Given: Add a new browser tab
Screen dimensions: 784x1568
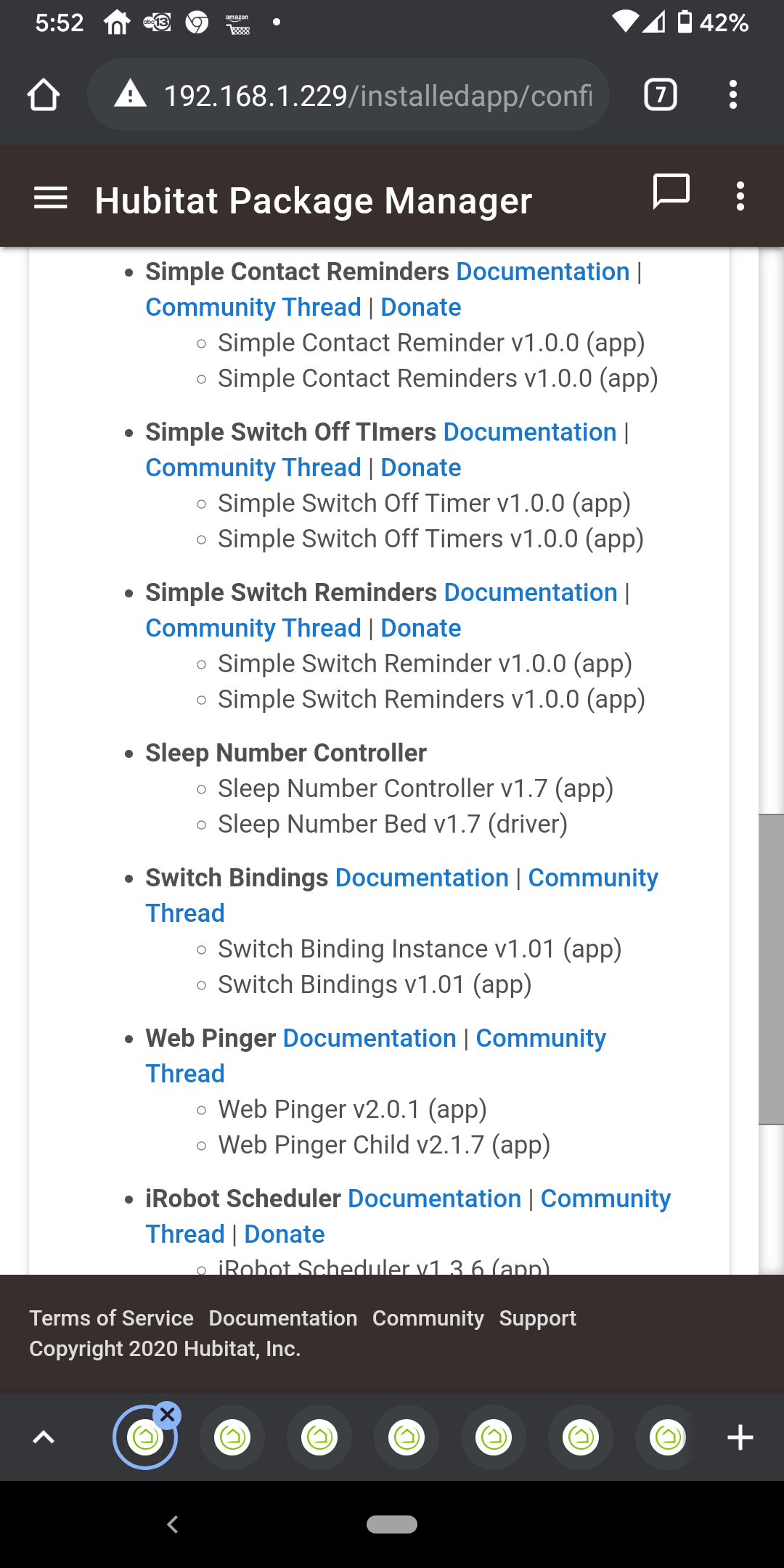Looking at the screenshot, I should 740,1437.
